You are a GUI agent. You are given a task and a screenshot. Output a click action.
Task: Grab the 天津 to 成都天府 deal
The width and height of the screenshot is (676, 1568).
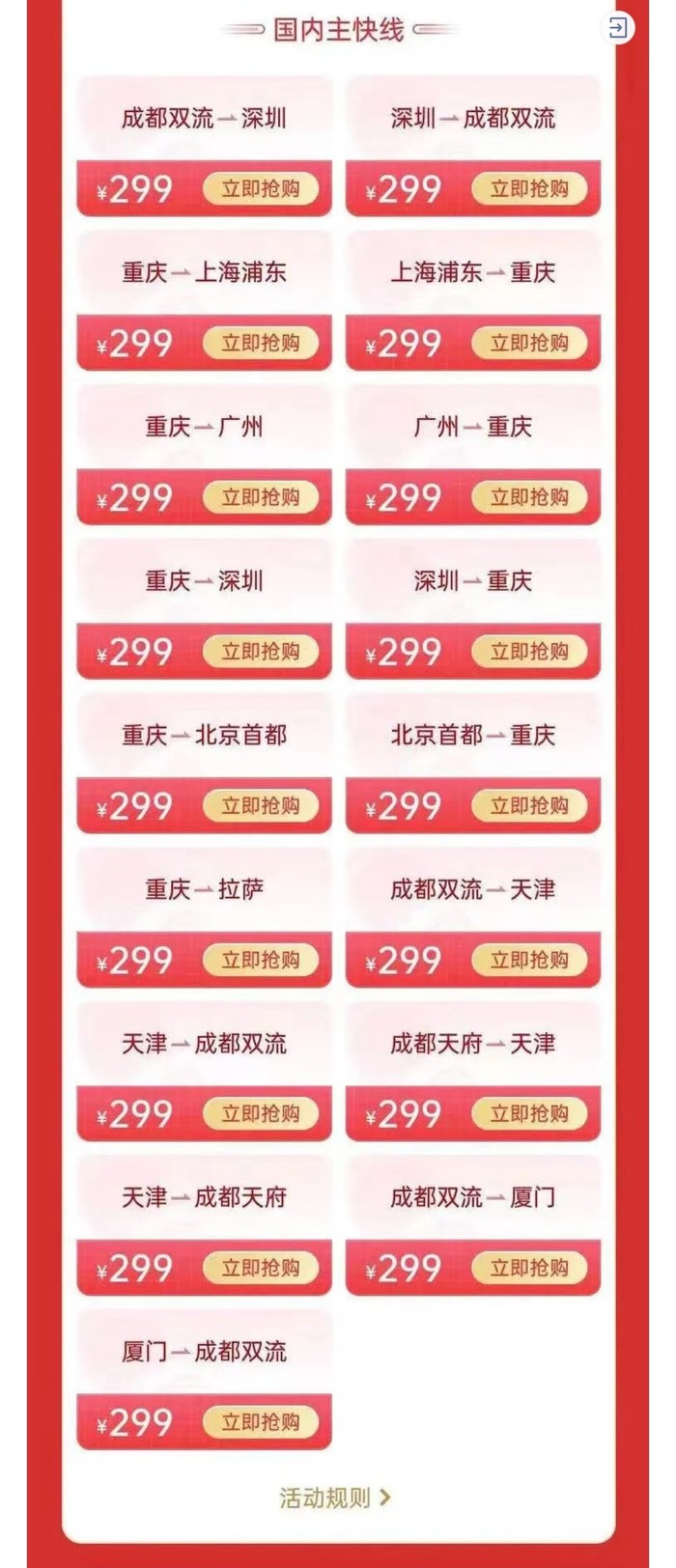260,1268
